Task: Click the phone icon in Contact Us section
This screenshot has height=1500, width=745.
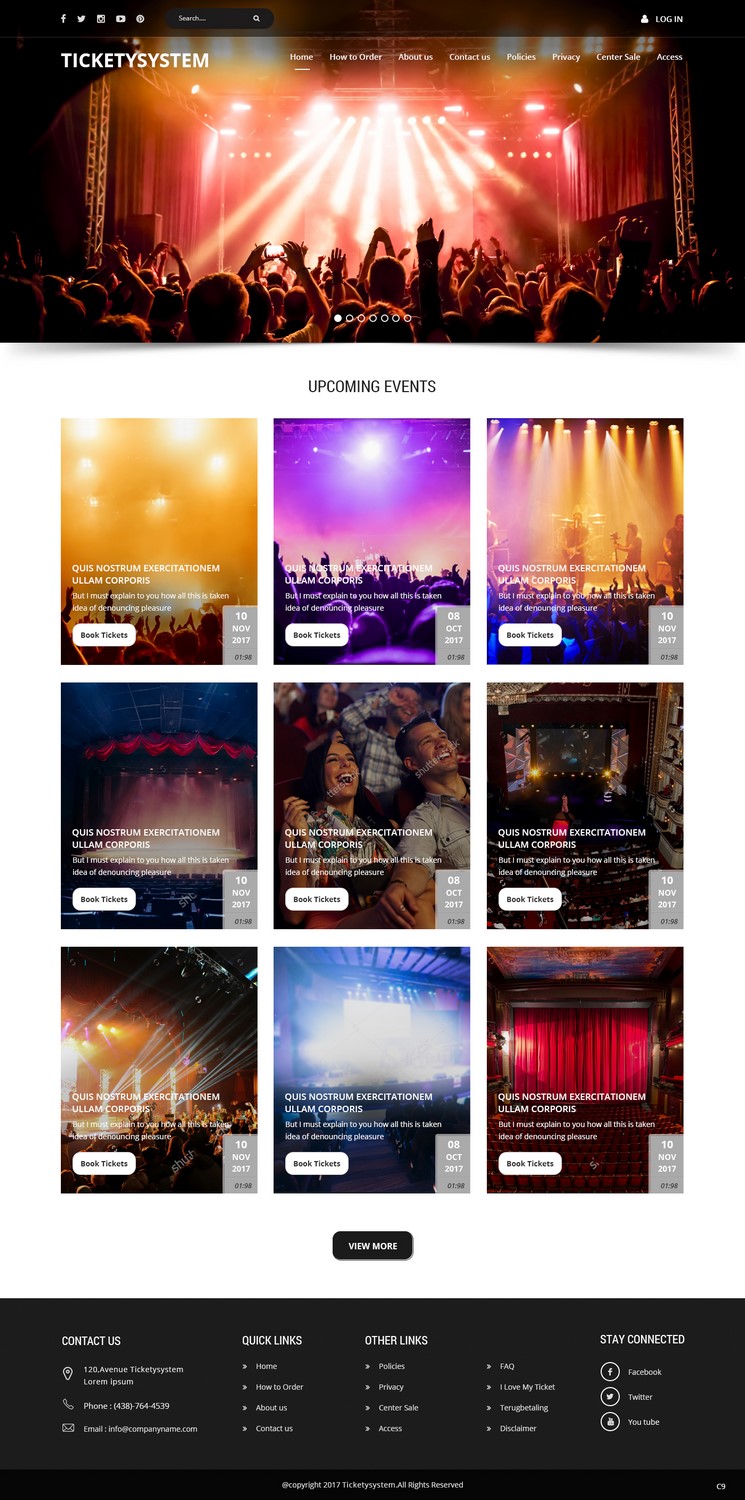Action: (67, 1404)
